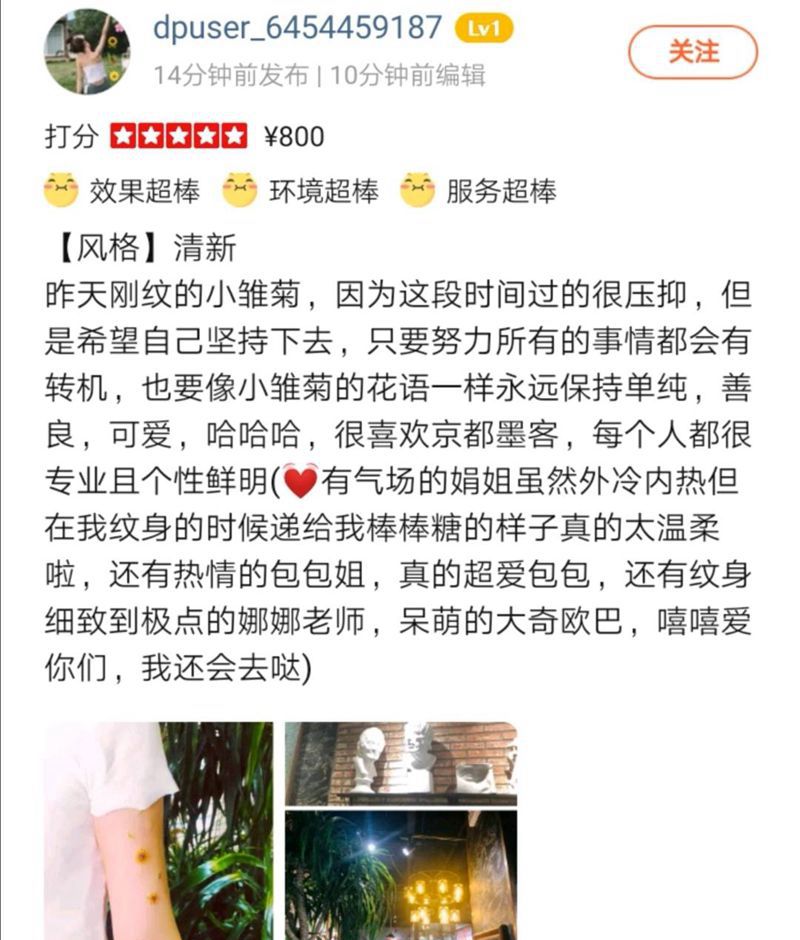Enlarge the chandelier interior photo
The image size is (800, 940).
click(401, 875)
